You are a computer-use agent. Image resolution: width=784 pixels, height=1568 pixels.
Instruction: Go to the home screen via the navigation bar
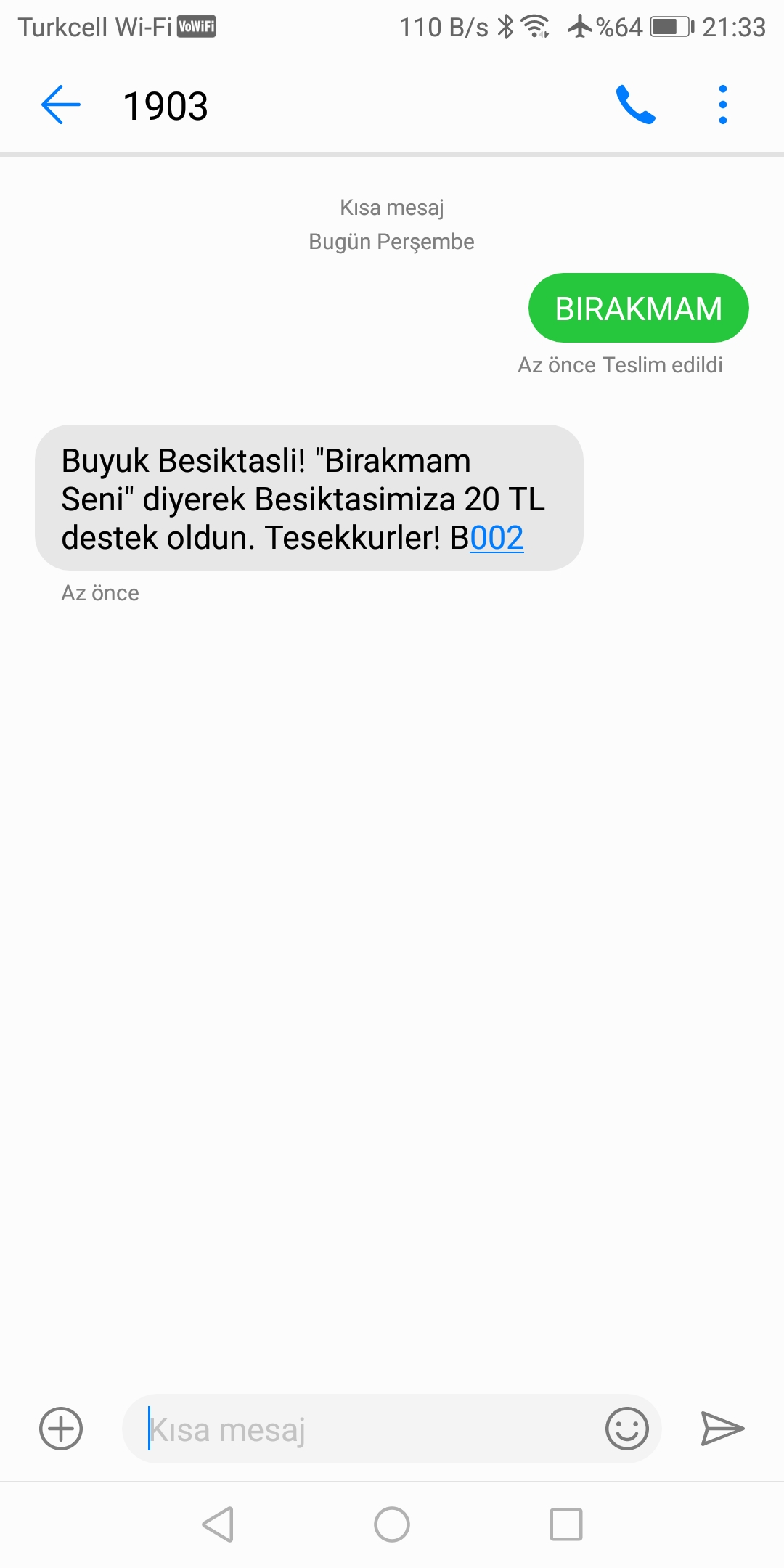coord(392,1524)
